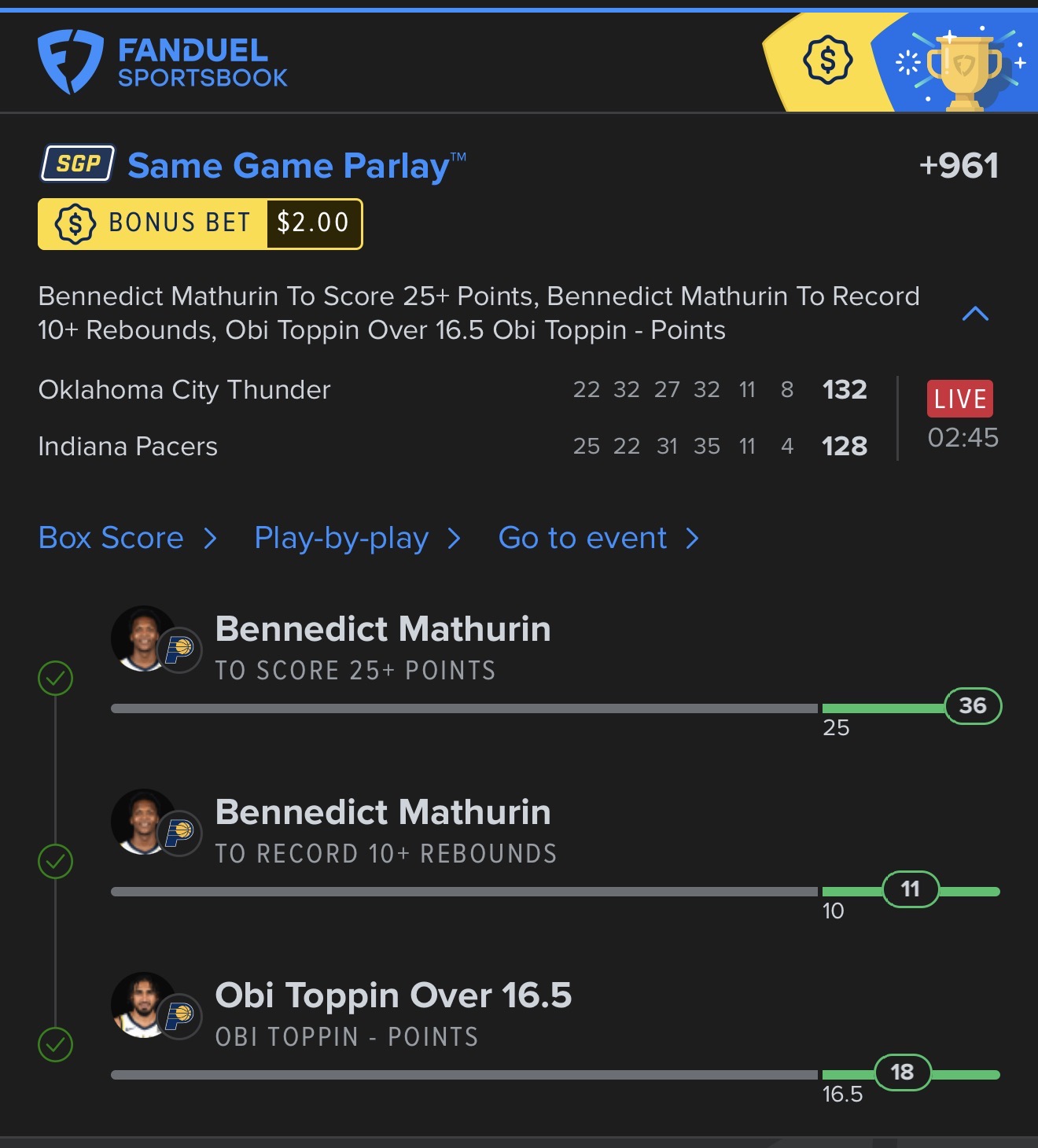Viewport: 1038px width, 1148px height.
Task: Open the Box Score link
Action: pos(127,539)
